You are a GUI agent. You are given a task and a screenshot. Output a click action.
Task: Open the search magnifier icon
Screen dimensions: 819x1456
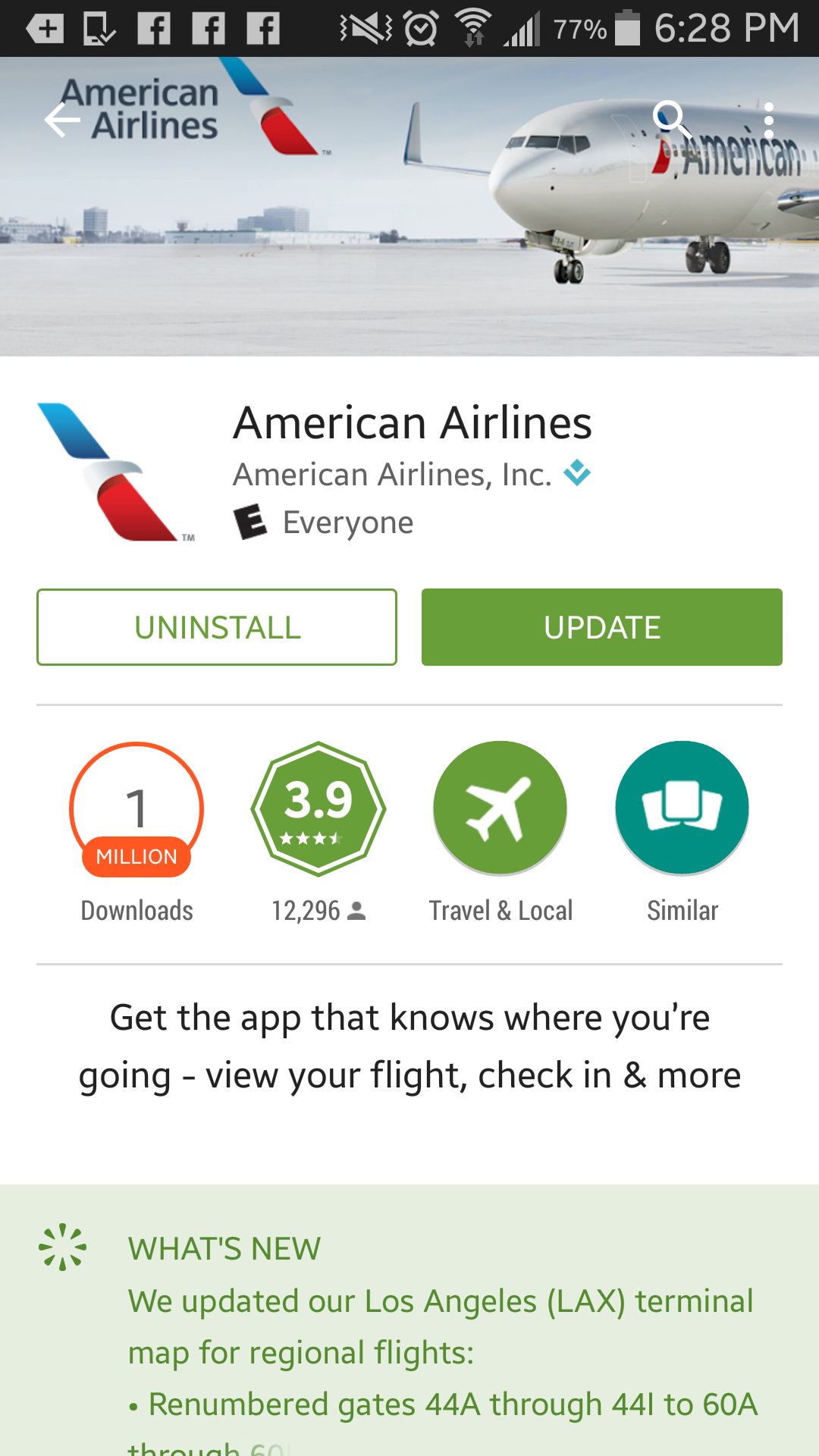[x=672, y=120]
